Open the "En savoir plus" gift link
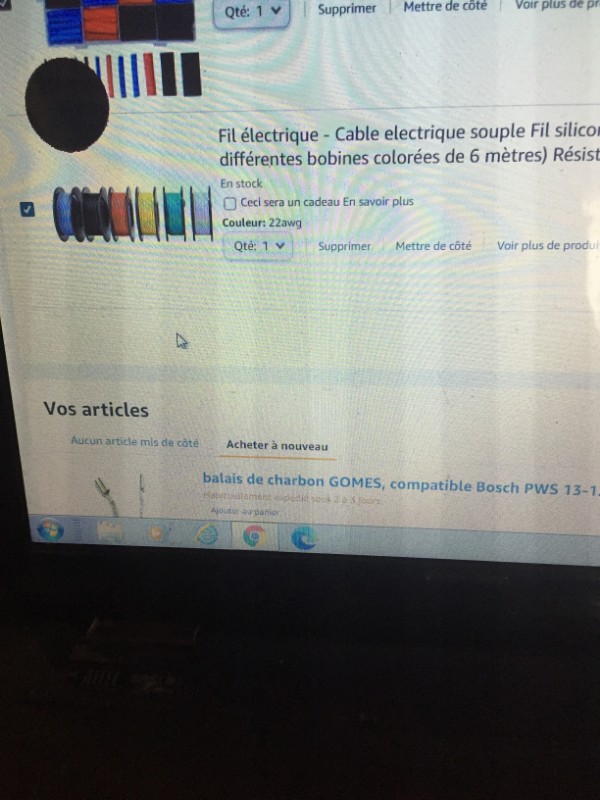The height and width of the screenshot is (800, 600). 378,202
